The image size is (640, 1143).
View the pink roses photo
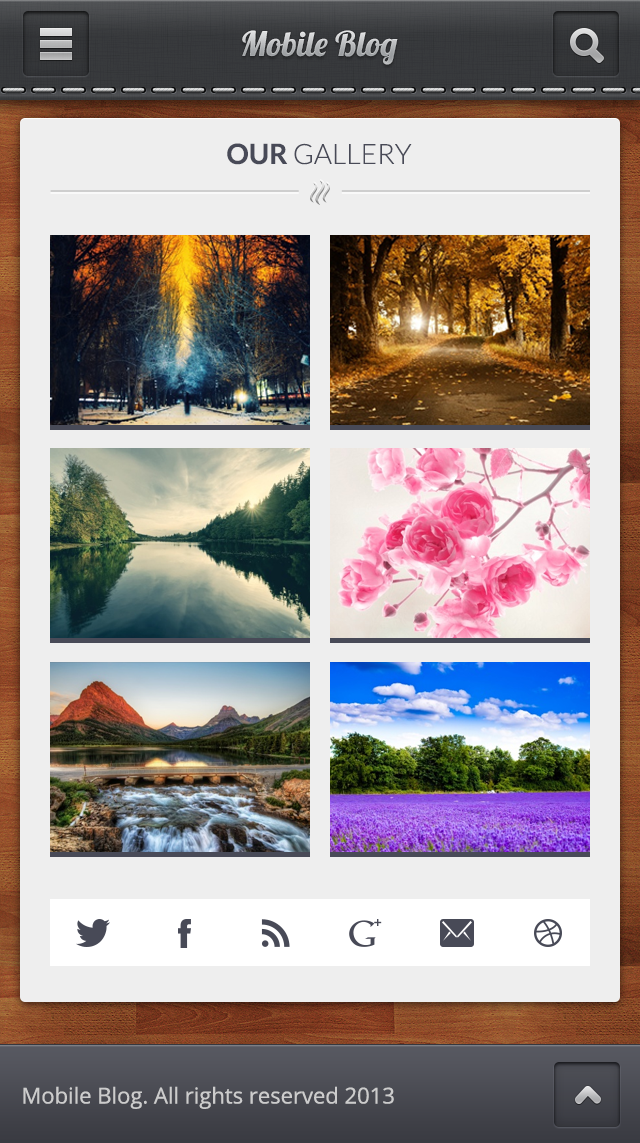pos(460,543)
